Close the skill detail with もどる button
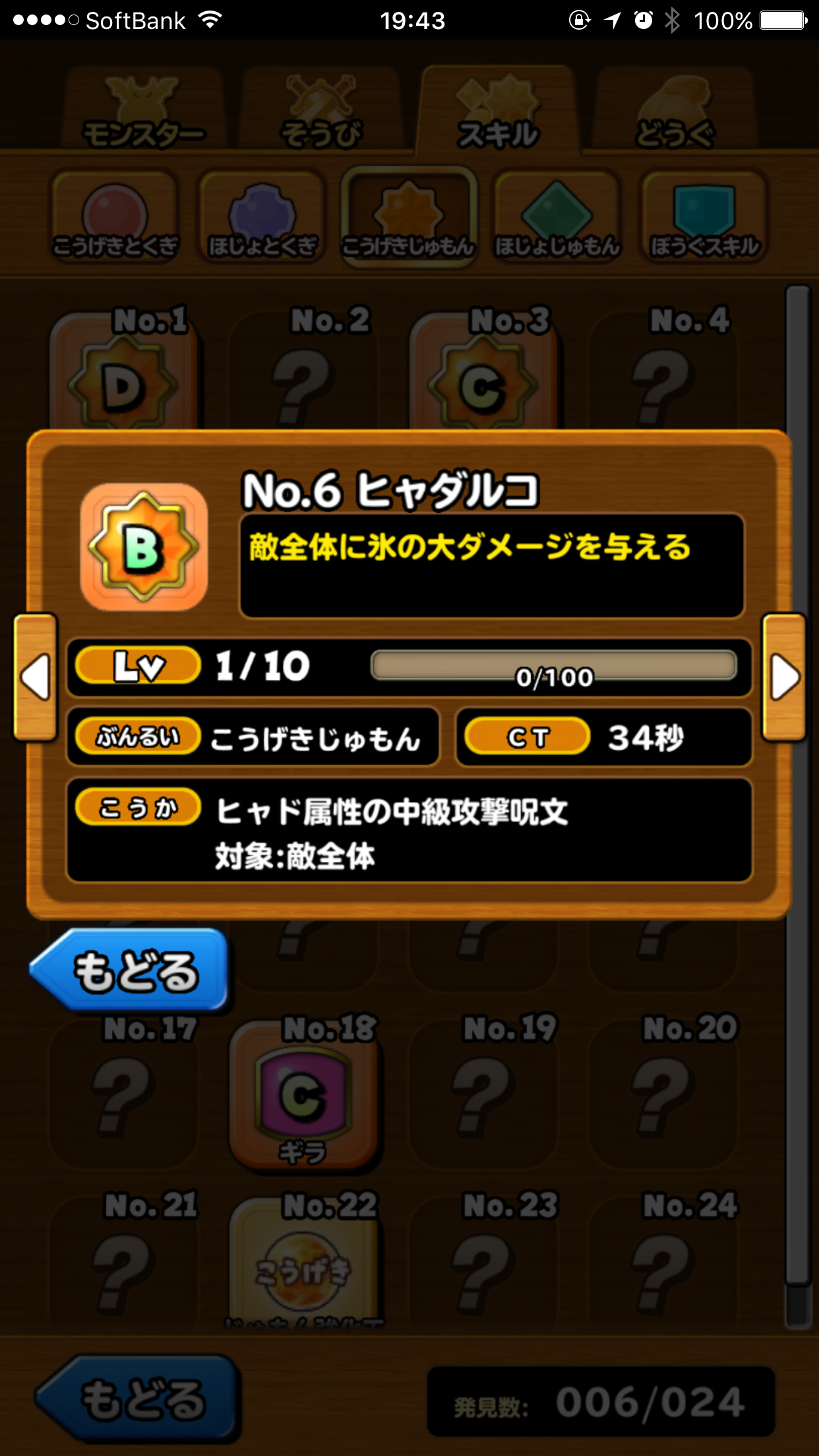819x1456 pixels. [x=132, y=971]
